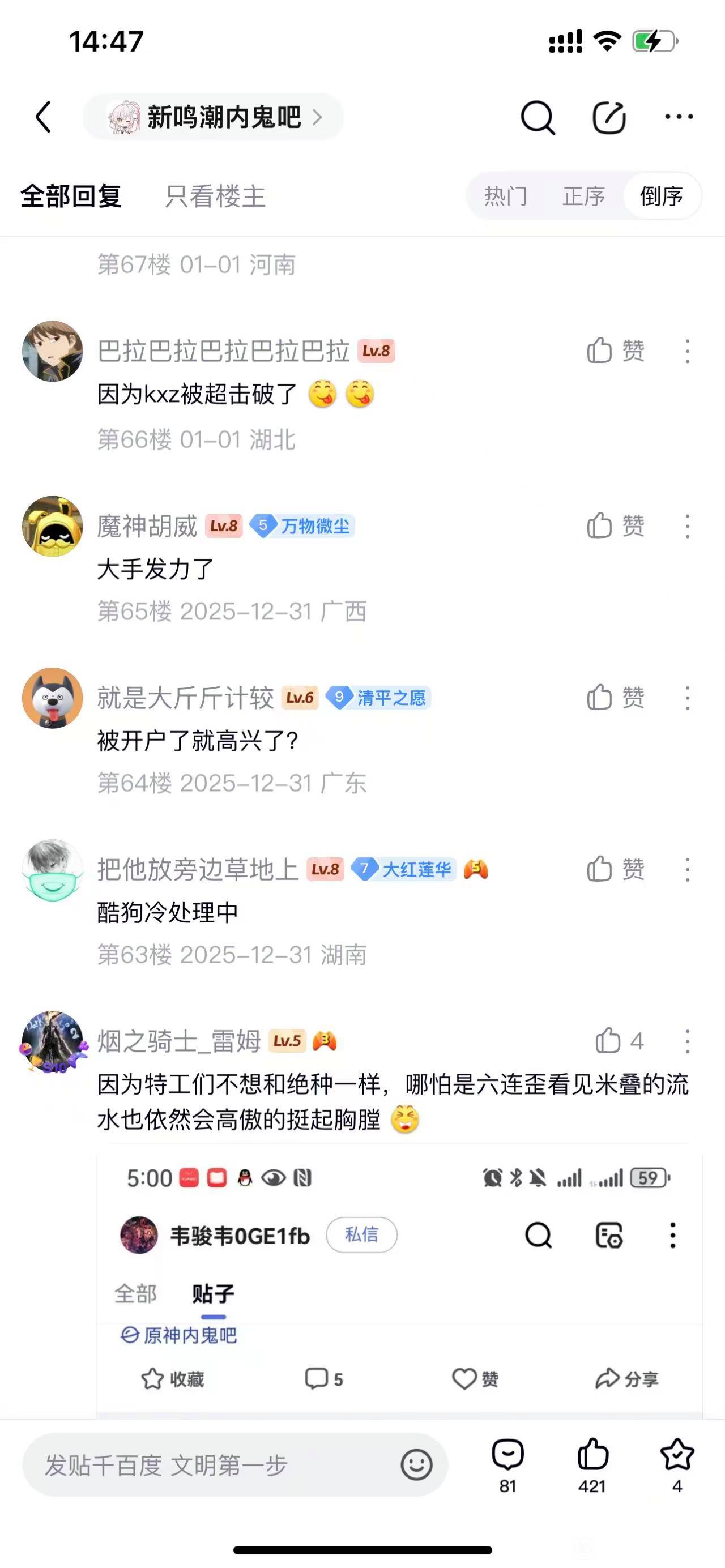Like 烟之骑士_雷姆's reply with 4 likes

coord(619,1041)
